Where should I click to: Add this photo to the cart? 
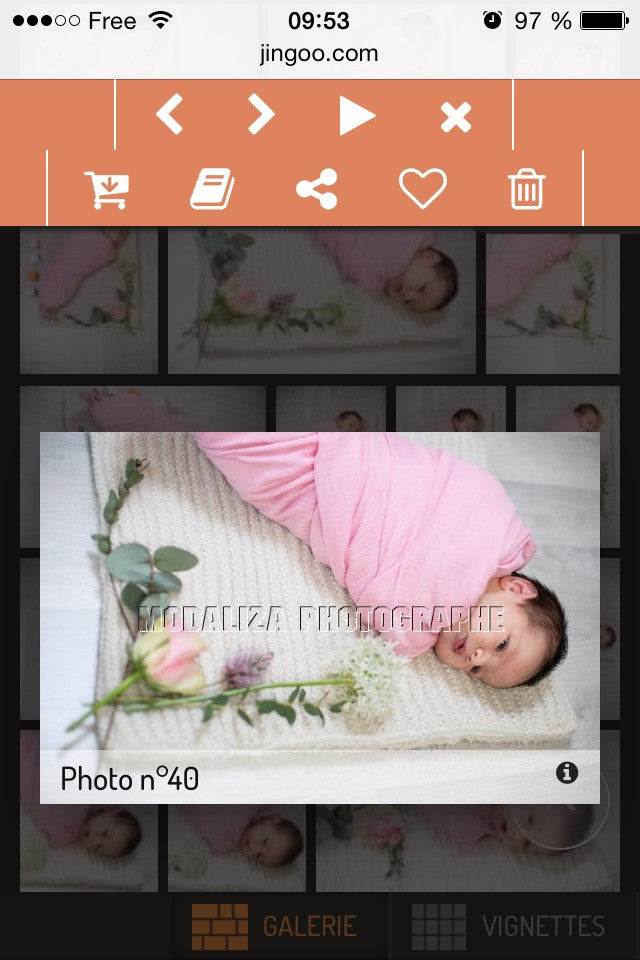click(x=108, y=189)
